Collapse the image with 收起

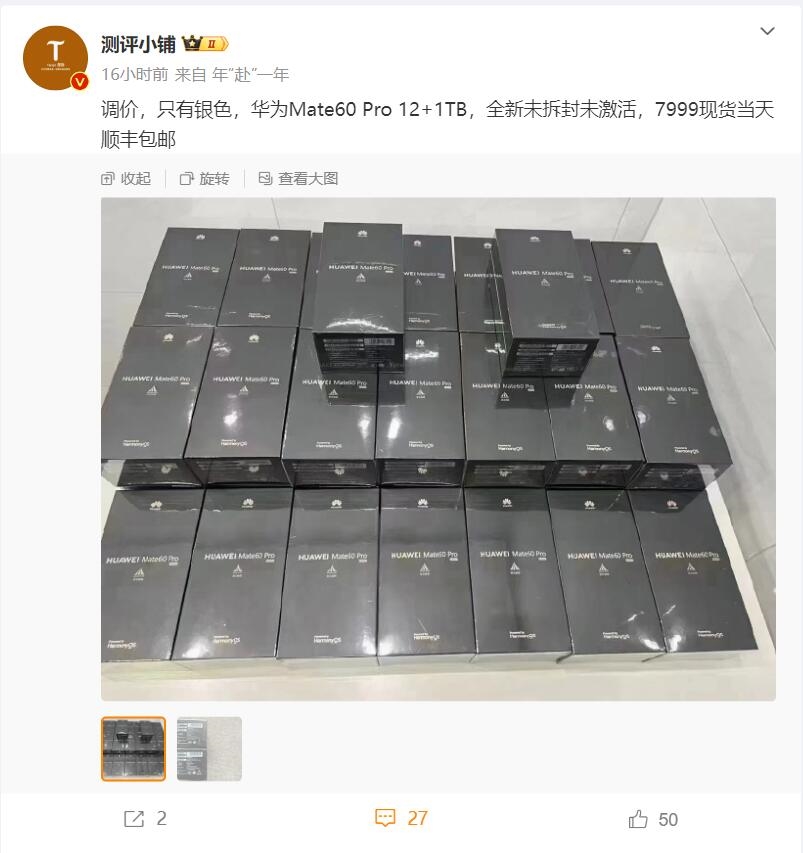point(126,178)
